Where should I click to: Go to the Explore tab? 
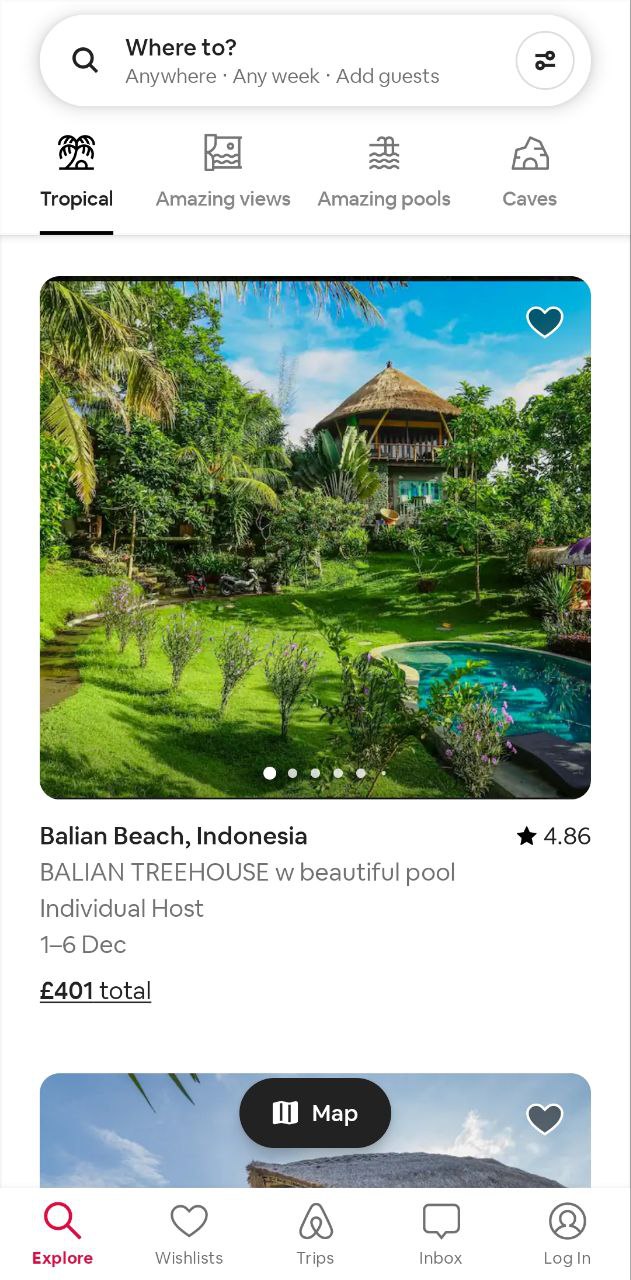[x=62, y=1234]
